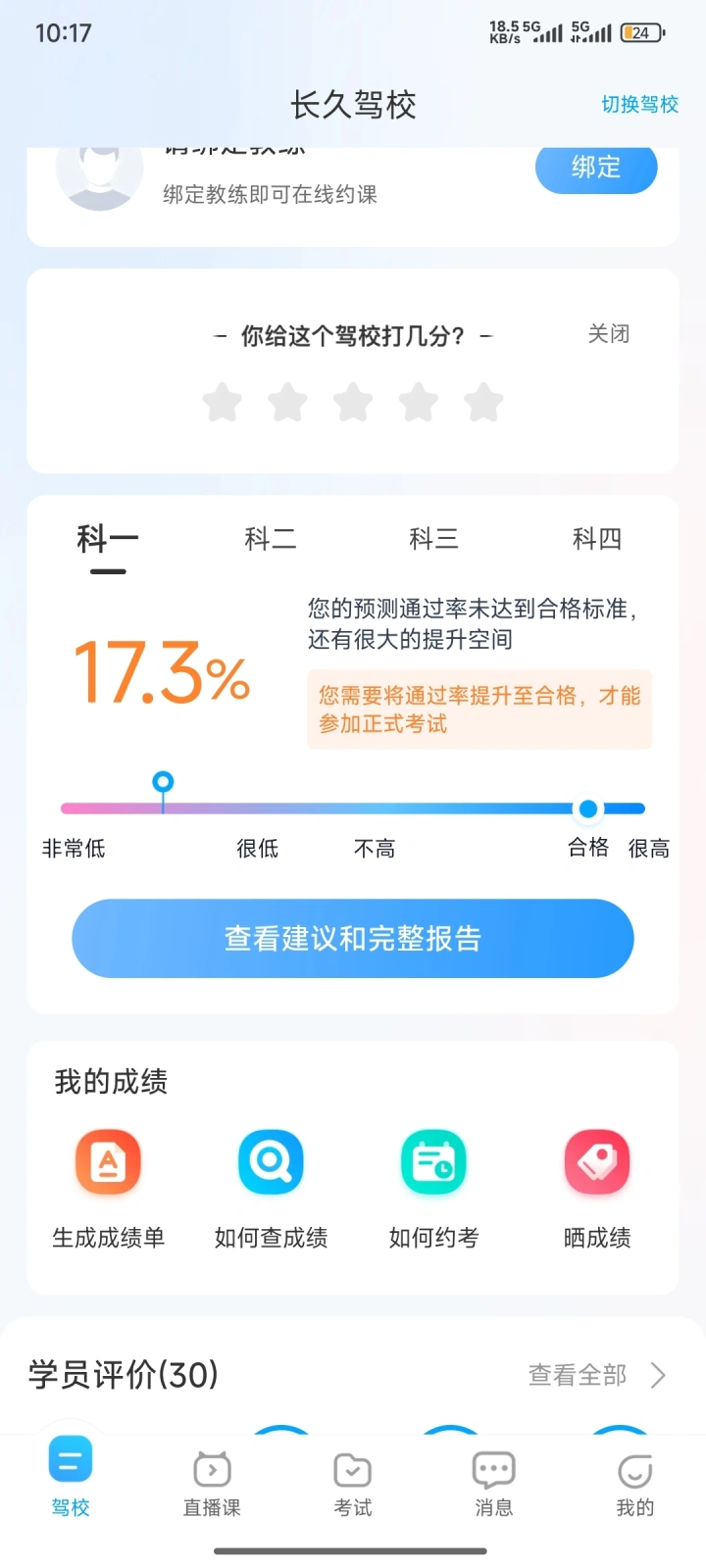This screenshot has width=706, height=1568.
Task: Tap the 绑定 button to bind coach
Action: 595,169
